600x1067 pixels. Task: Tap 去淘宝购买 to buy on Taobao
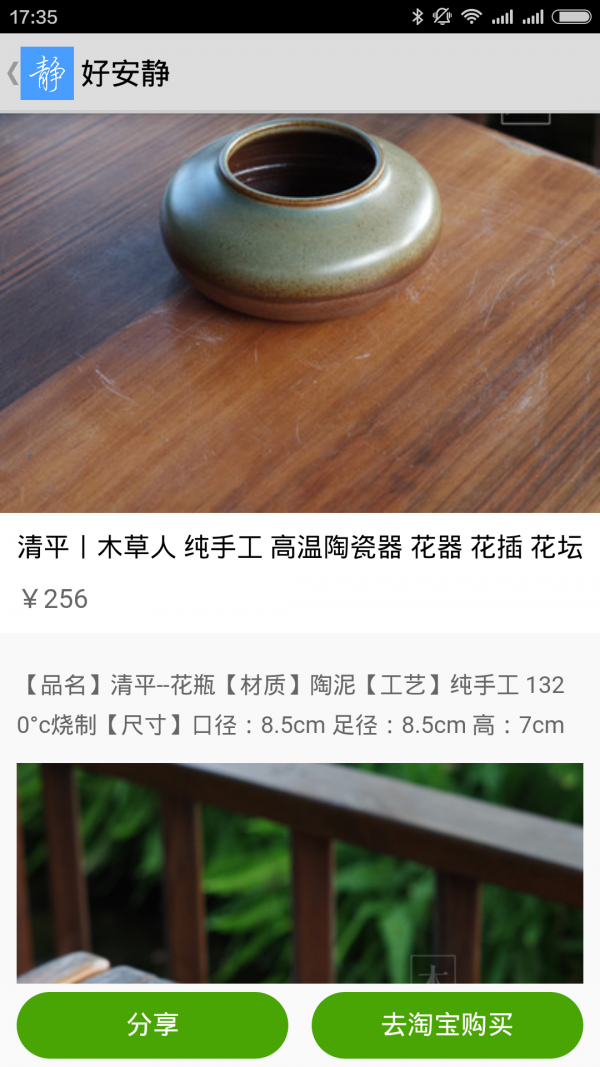tap(447, 1025)
